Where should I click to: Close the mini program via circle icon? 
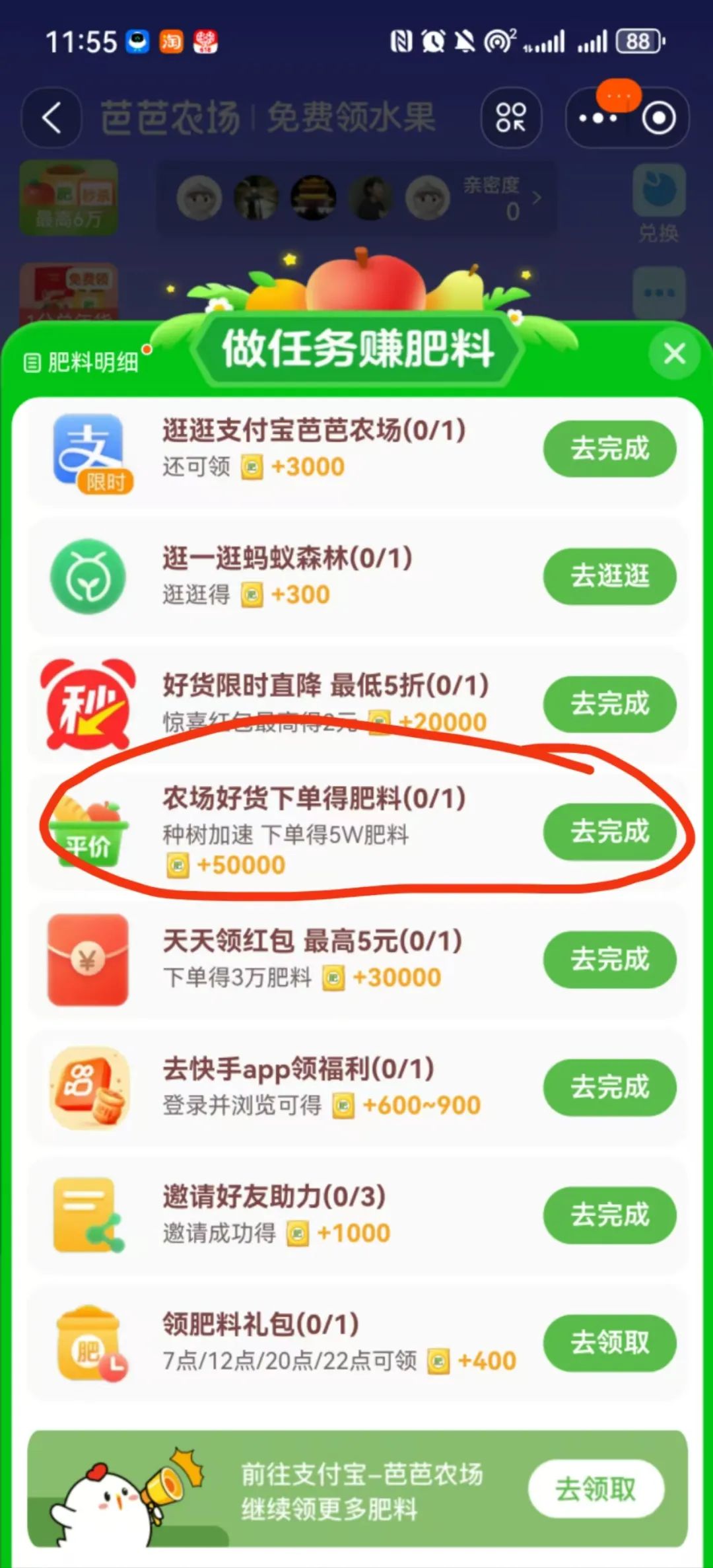(x=658, y=118)
